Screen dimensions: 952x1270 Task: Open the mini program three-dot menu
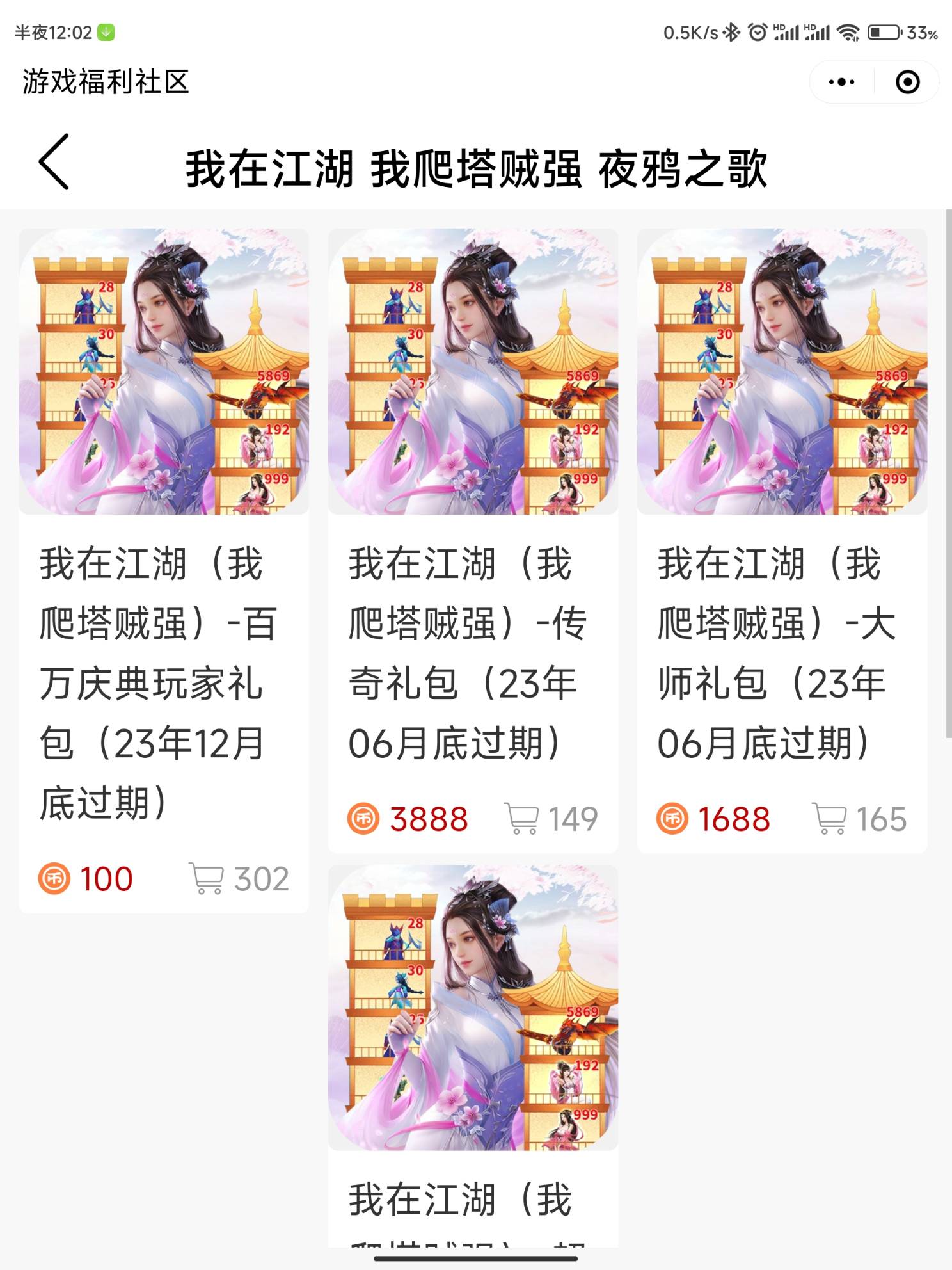pyautogui.click(x=841, y=82)
